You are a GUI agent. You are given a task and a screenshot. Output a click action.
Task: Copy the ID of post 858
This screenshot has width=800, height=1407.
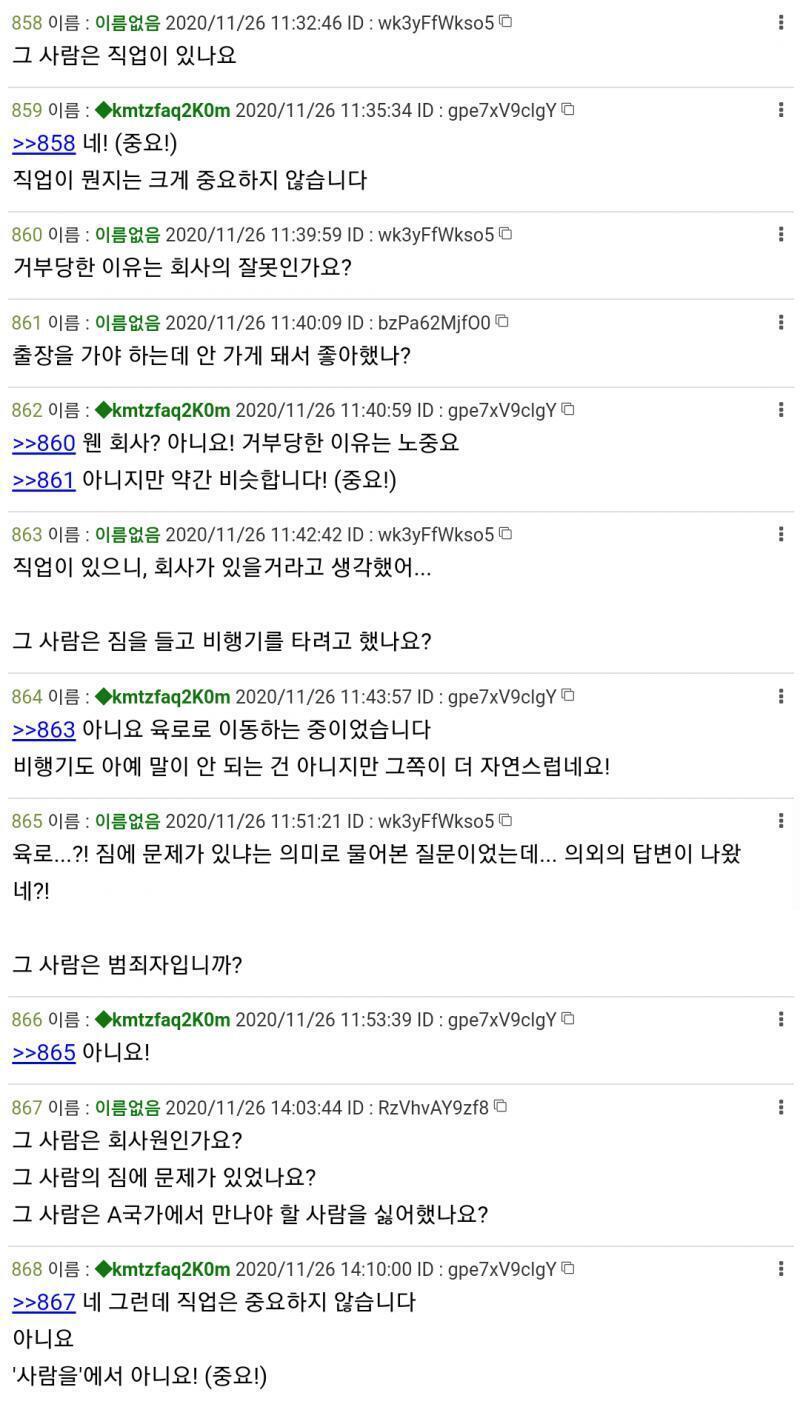coord(505,21)
